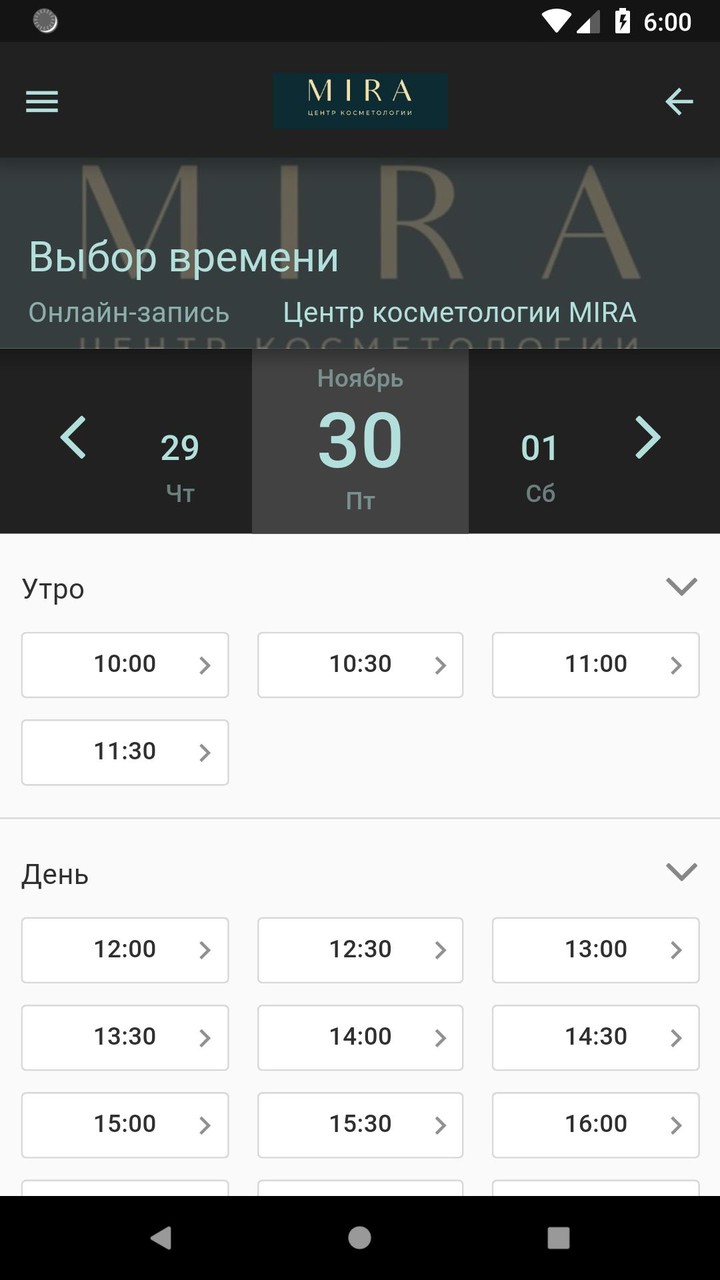Screen dimensions: 720x1280
Task: Go back with the top arrow
Action: [679, 101]
